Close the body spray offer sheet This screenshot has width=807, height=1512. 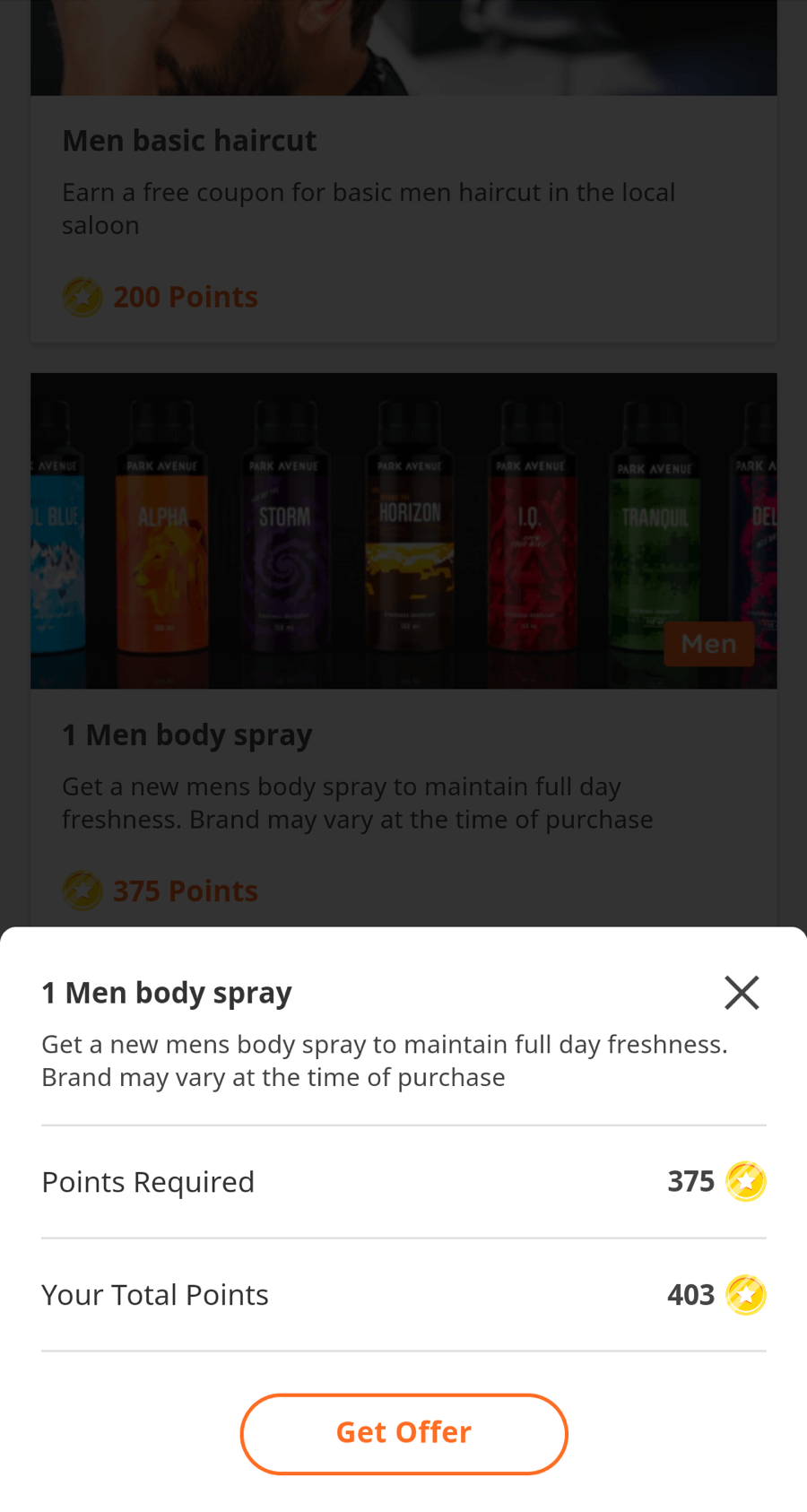[x=742, y=993]
